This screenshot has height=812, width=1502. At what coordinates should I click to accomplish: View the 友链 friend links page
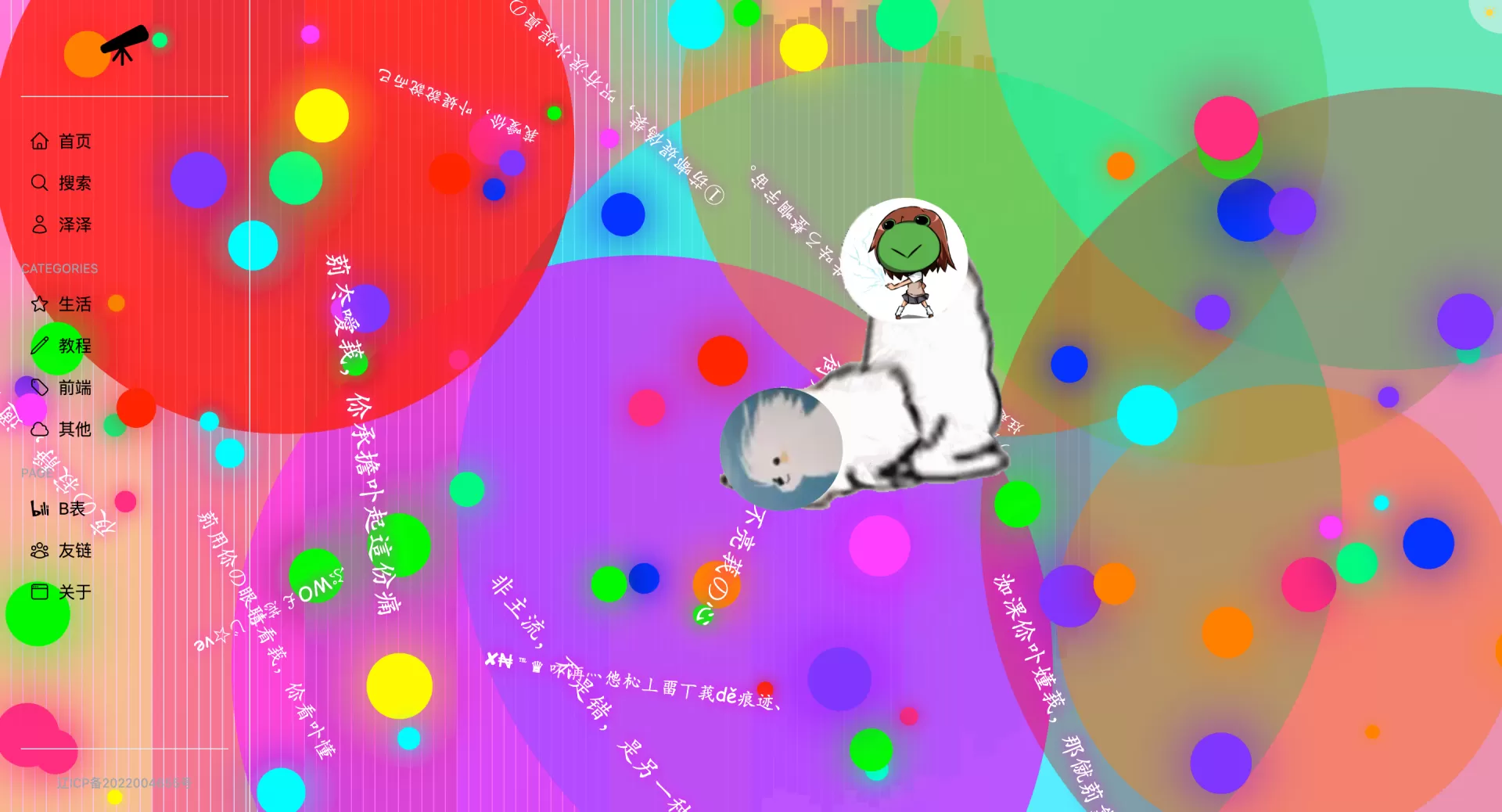(x=61, y=551)
